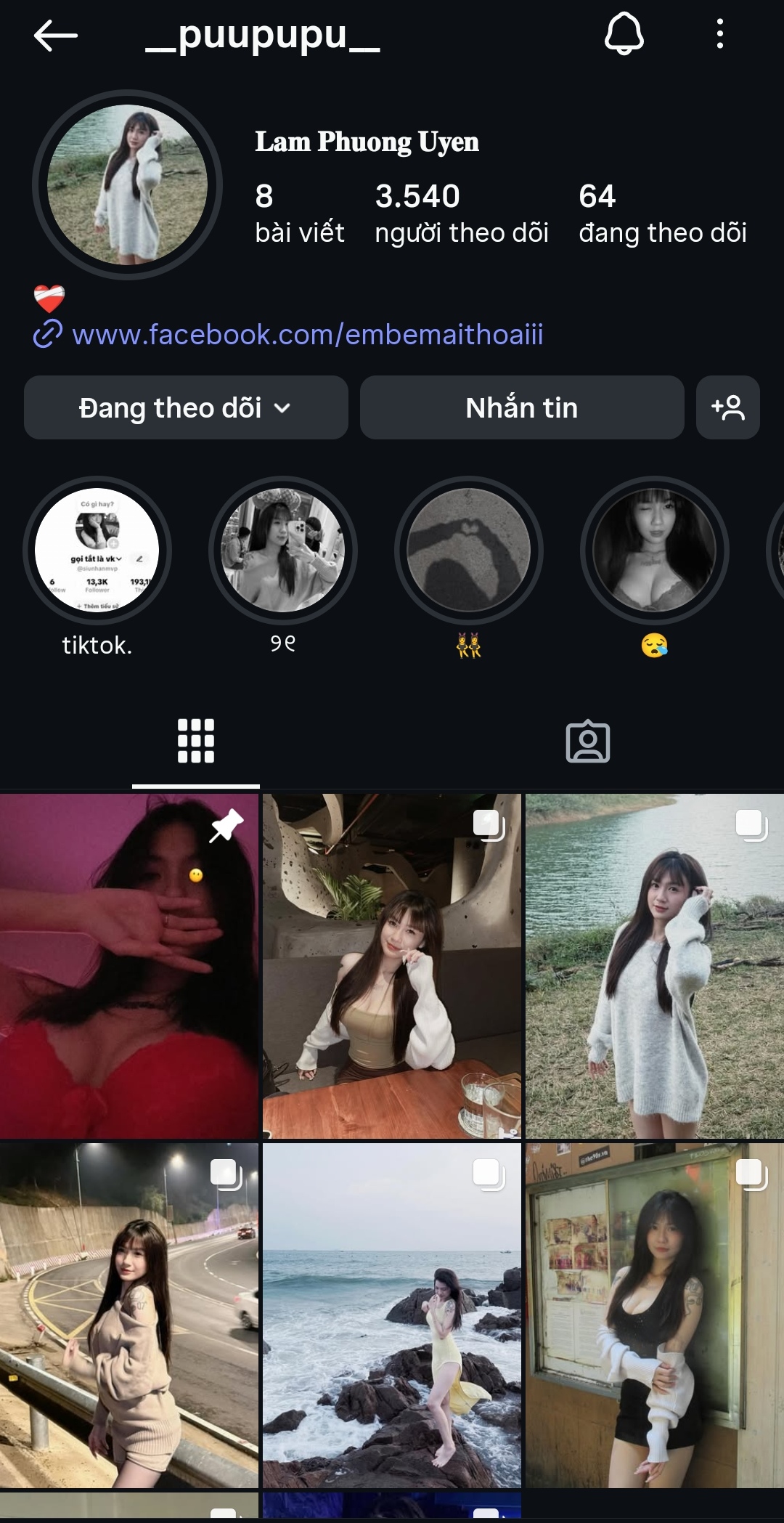Switch to the tagged photos tab

[587, 741]
